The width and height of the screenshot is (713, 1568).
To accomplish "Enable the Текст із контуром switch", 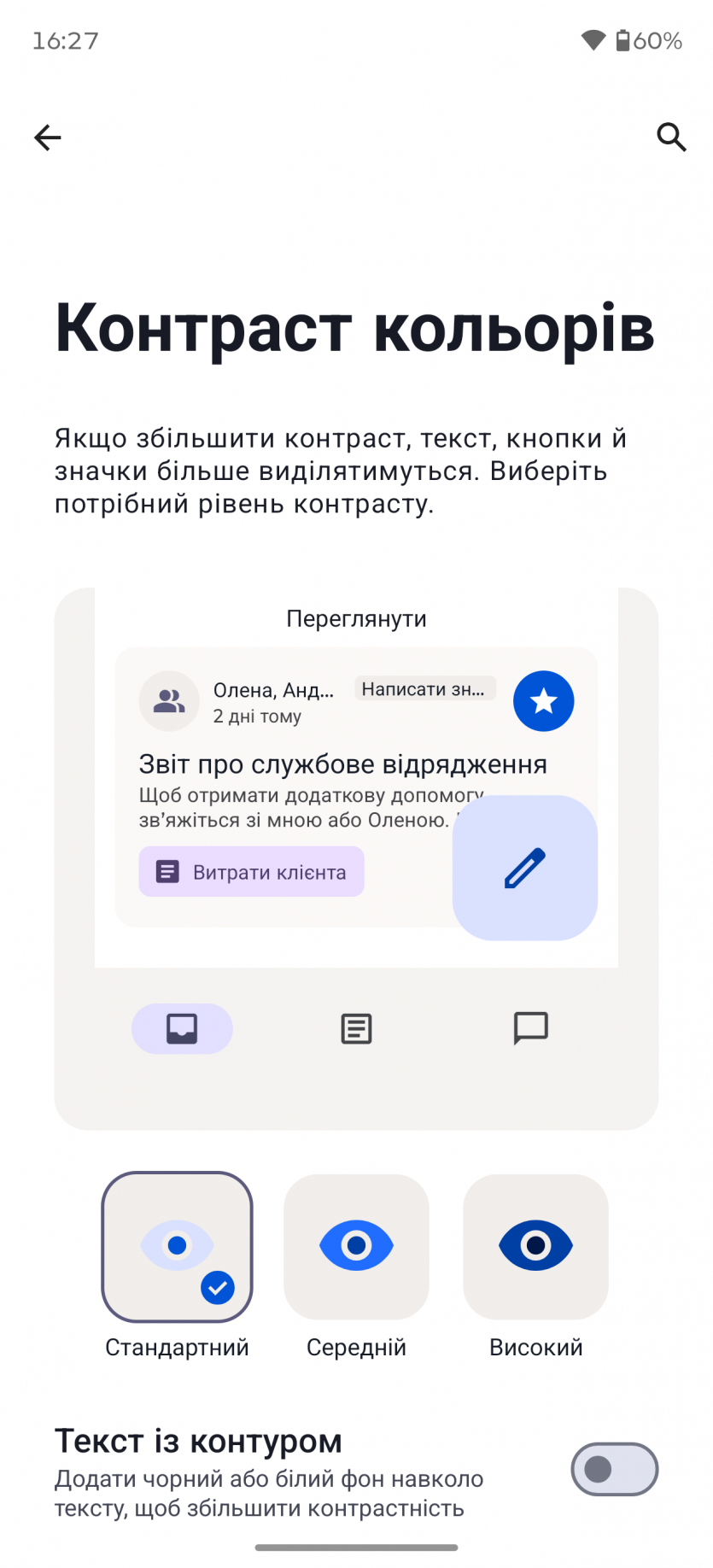I will pos(614,1469).
